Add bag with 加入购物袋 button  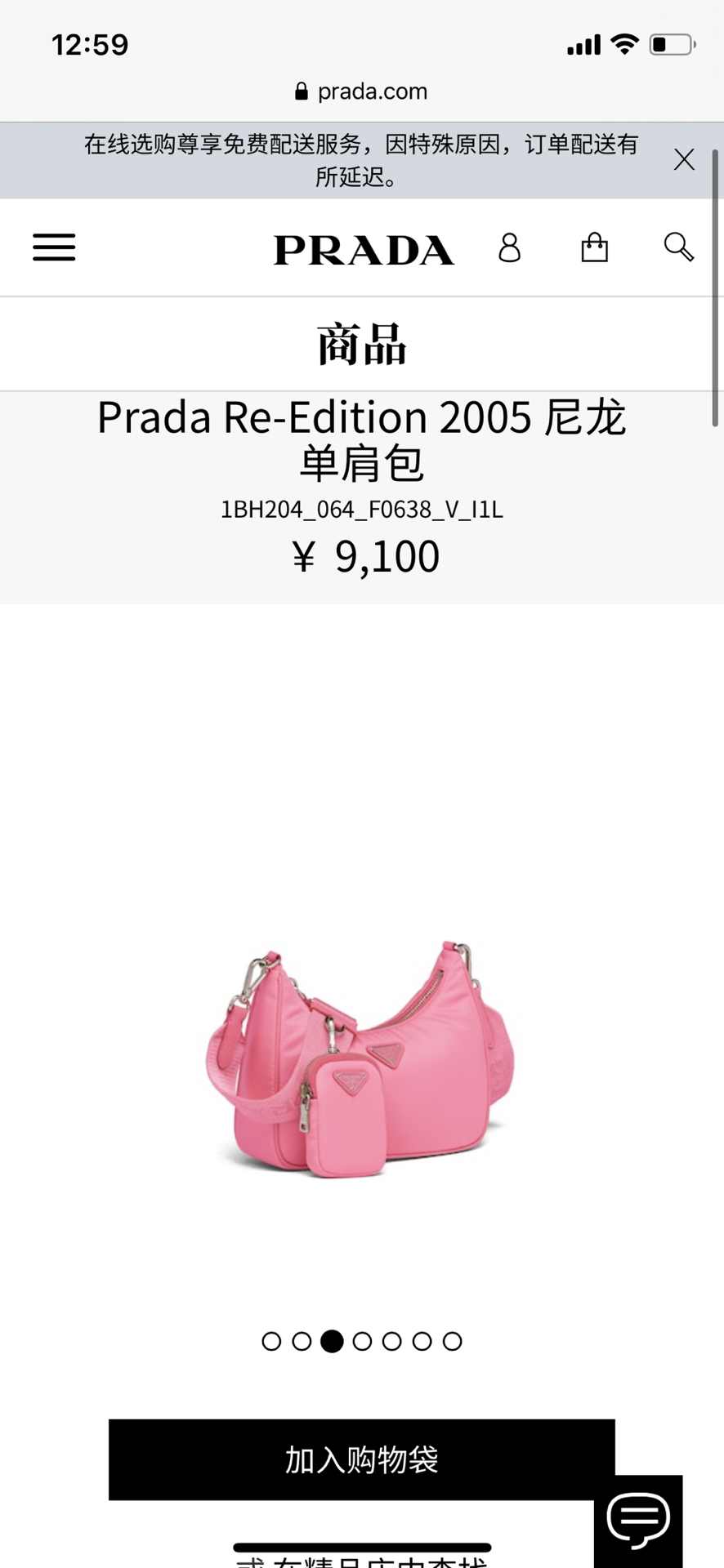[361, 1459]
